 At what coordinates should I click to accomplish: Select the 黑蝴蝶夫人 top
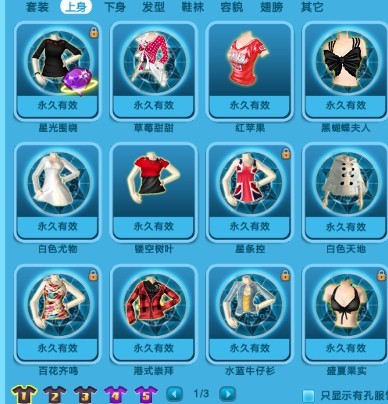pos(345,72)
